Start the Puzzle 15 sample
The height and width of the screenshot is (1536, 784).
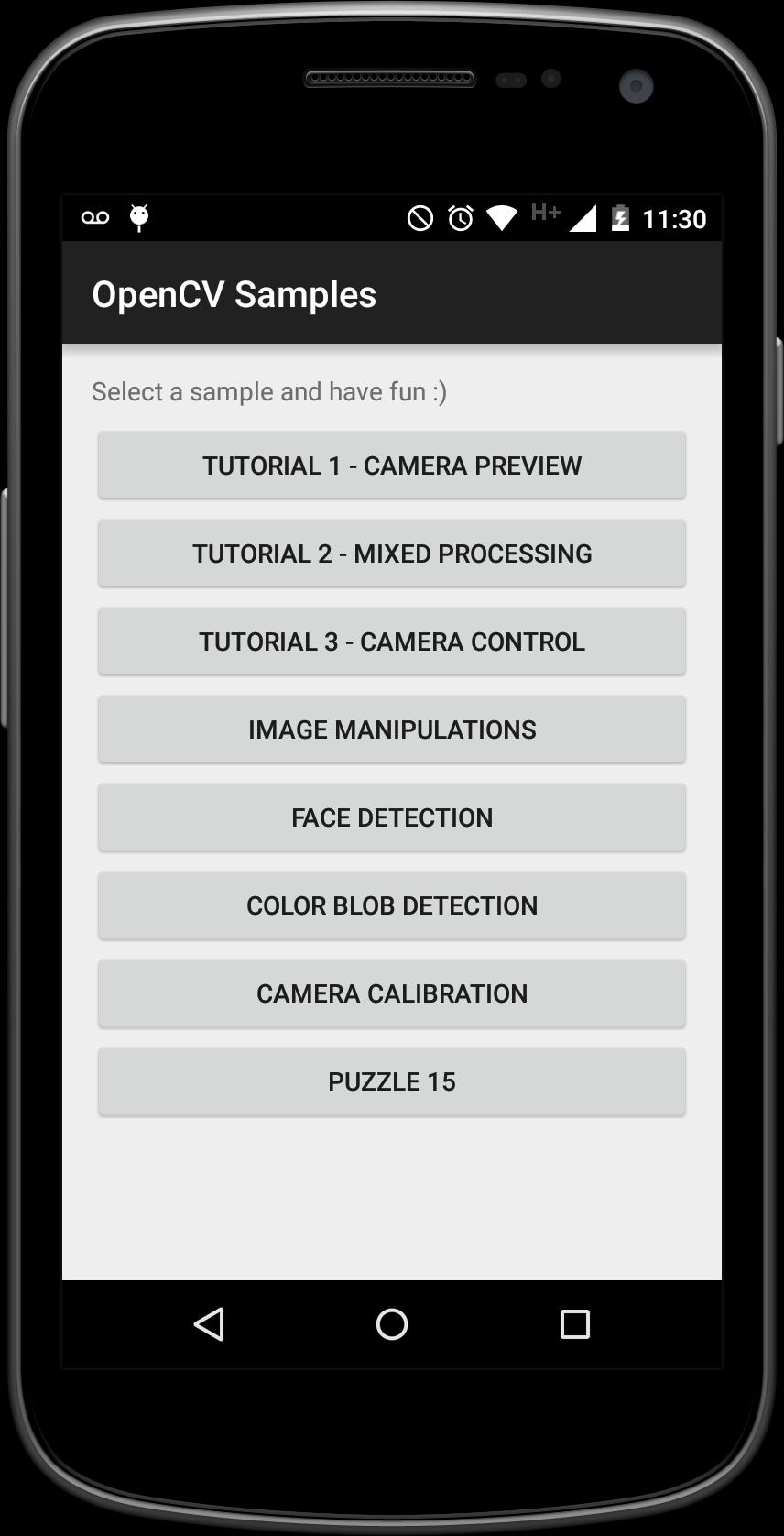392,1081
